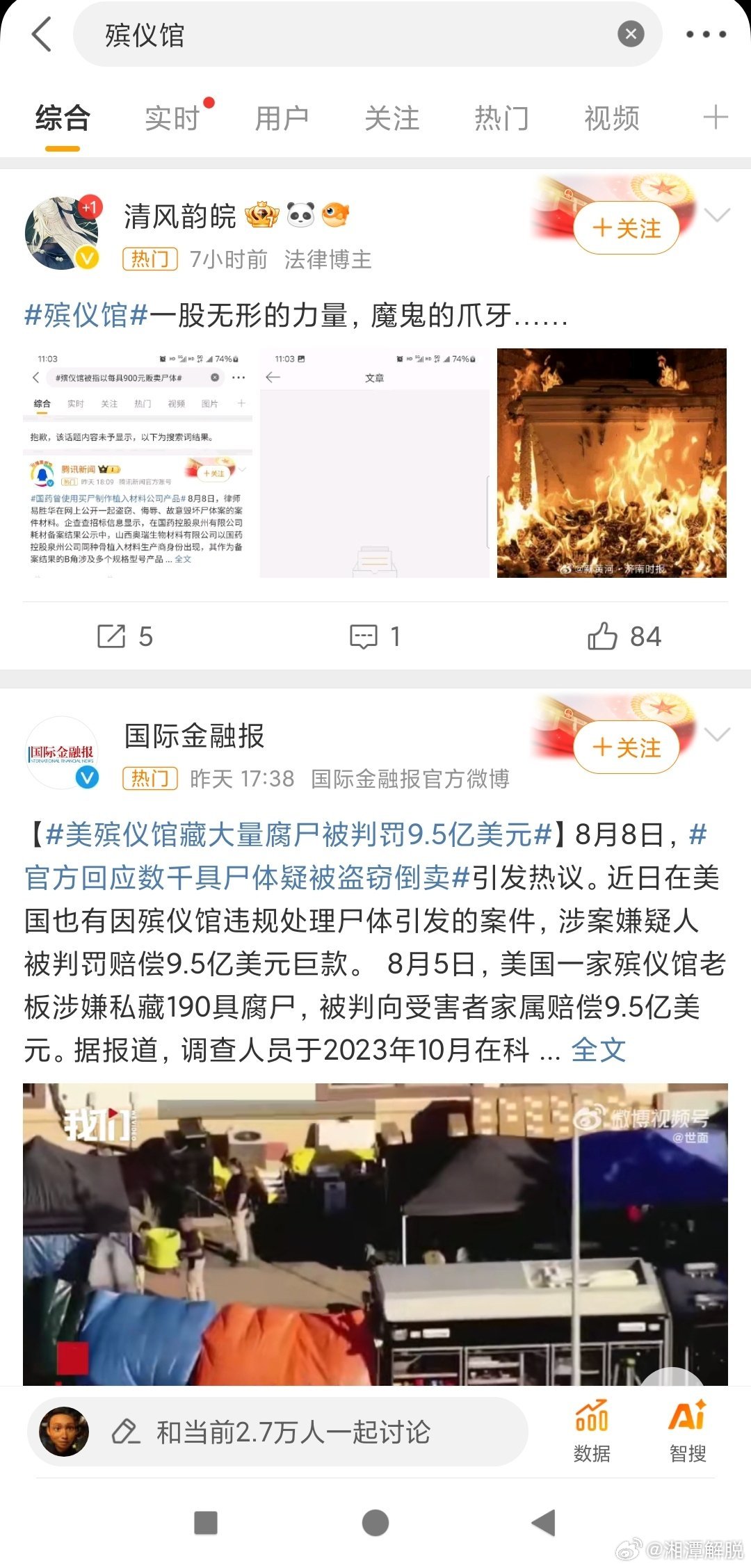The image size is (751, 1568).
Task: Switch to the 用户 tab
Action: [x=282, y=118]
